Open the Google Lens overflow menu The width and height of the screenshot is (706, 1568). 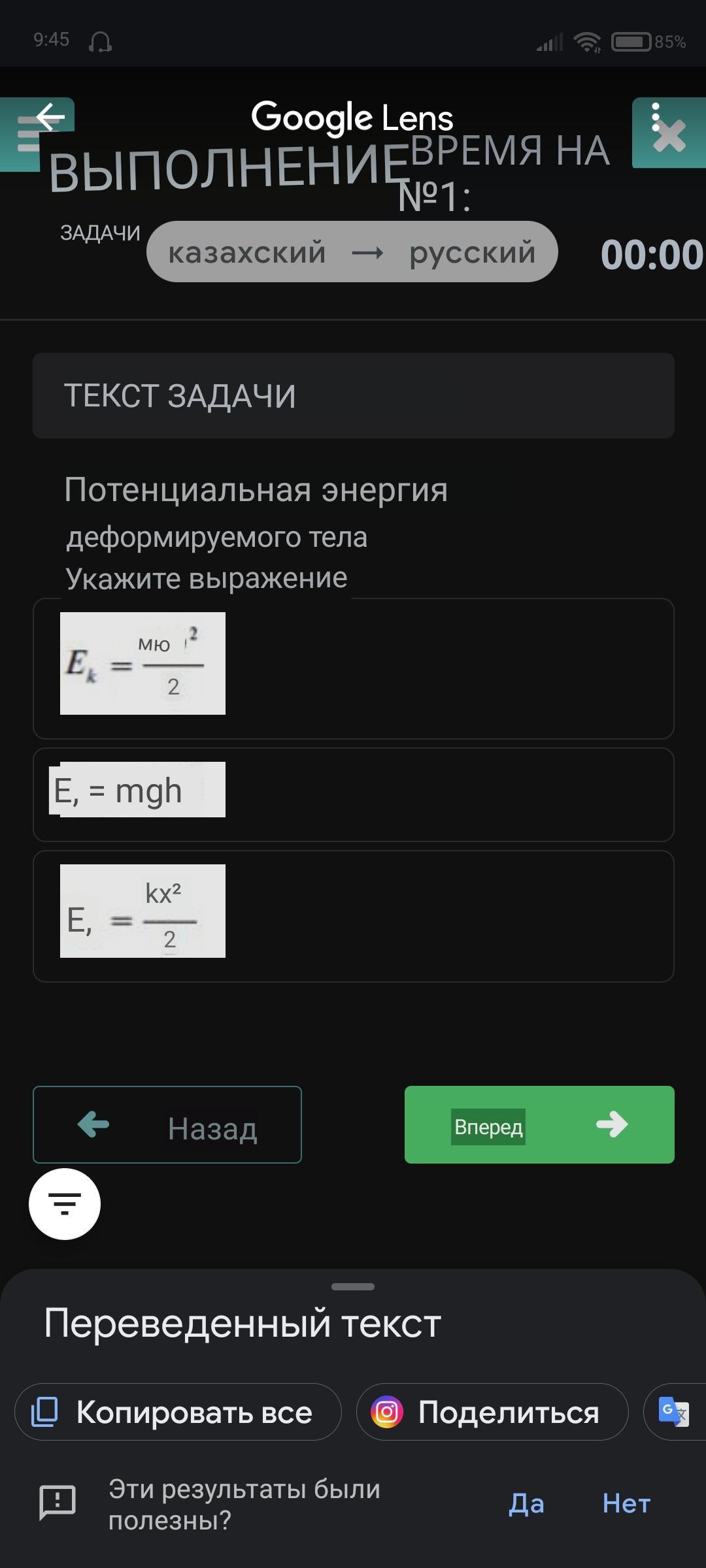coord(656,118)
